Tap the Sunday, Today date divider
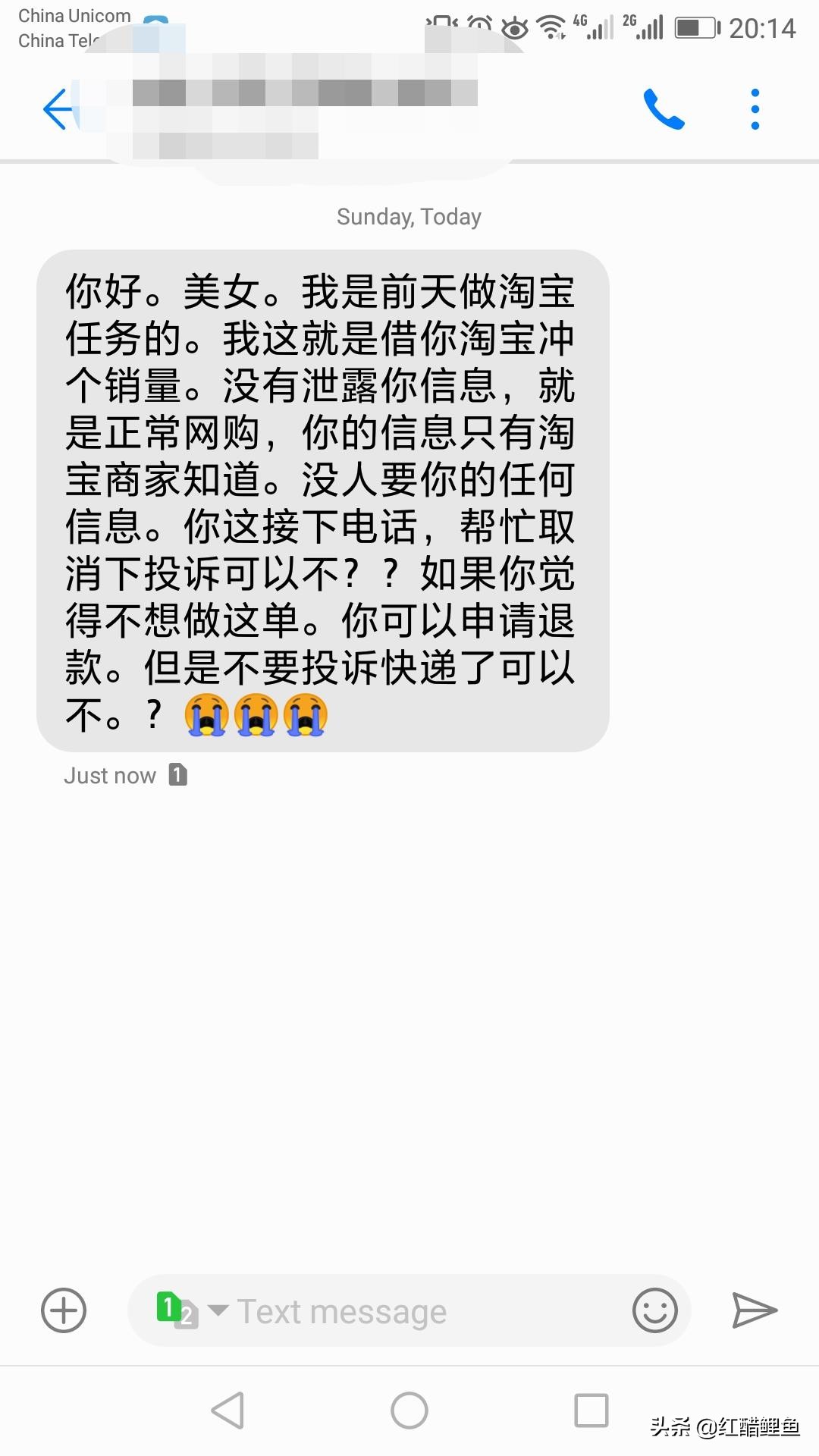The width and height of the screenshot is (819, 1456). 409,216
